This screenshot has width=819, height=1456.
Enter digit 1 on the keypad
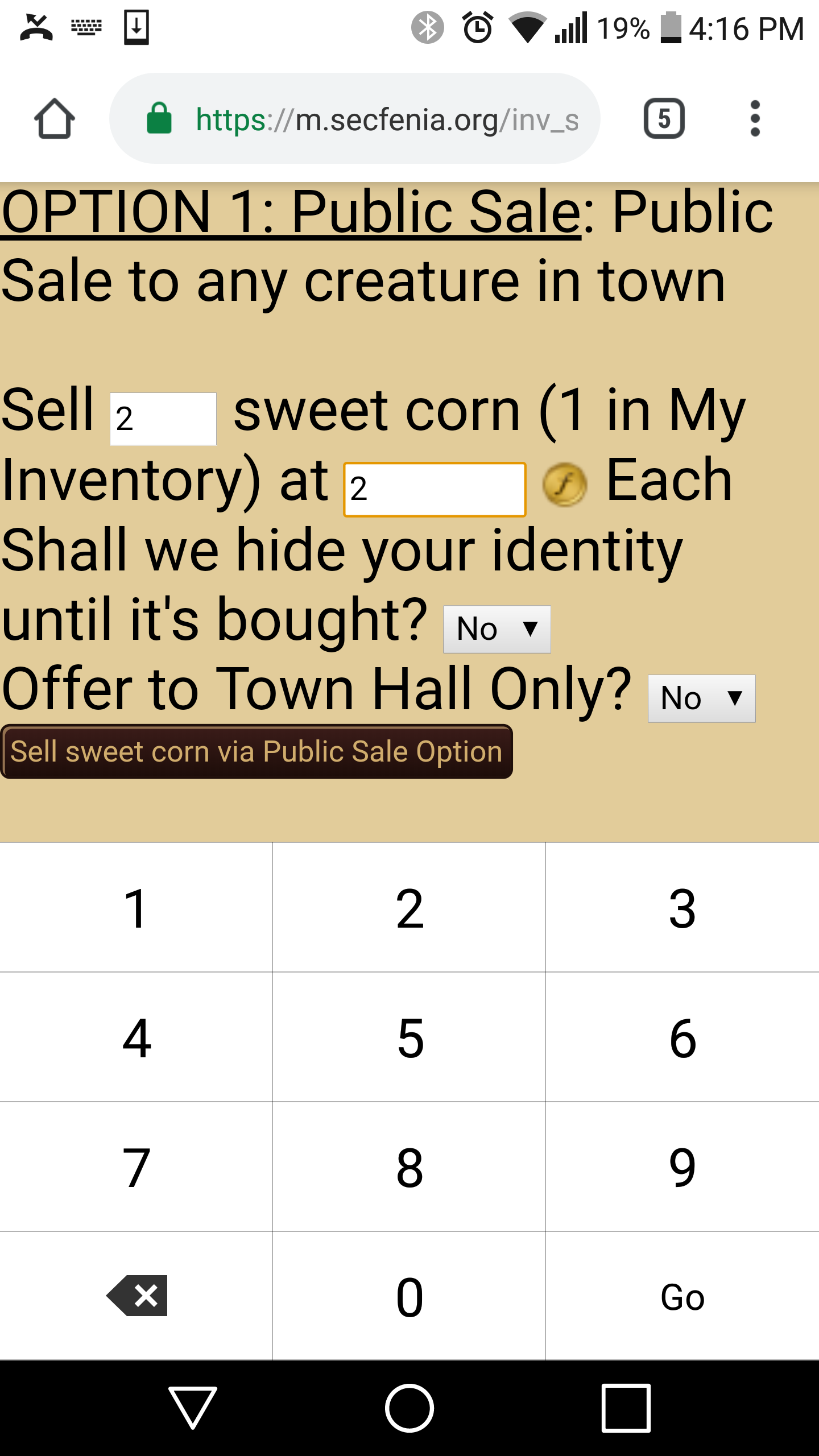pyautogui.click(x=136, y=908)
